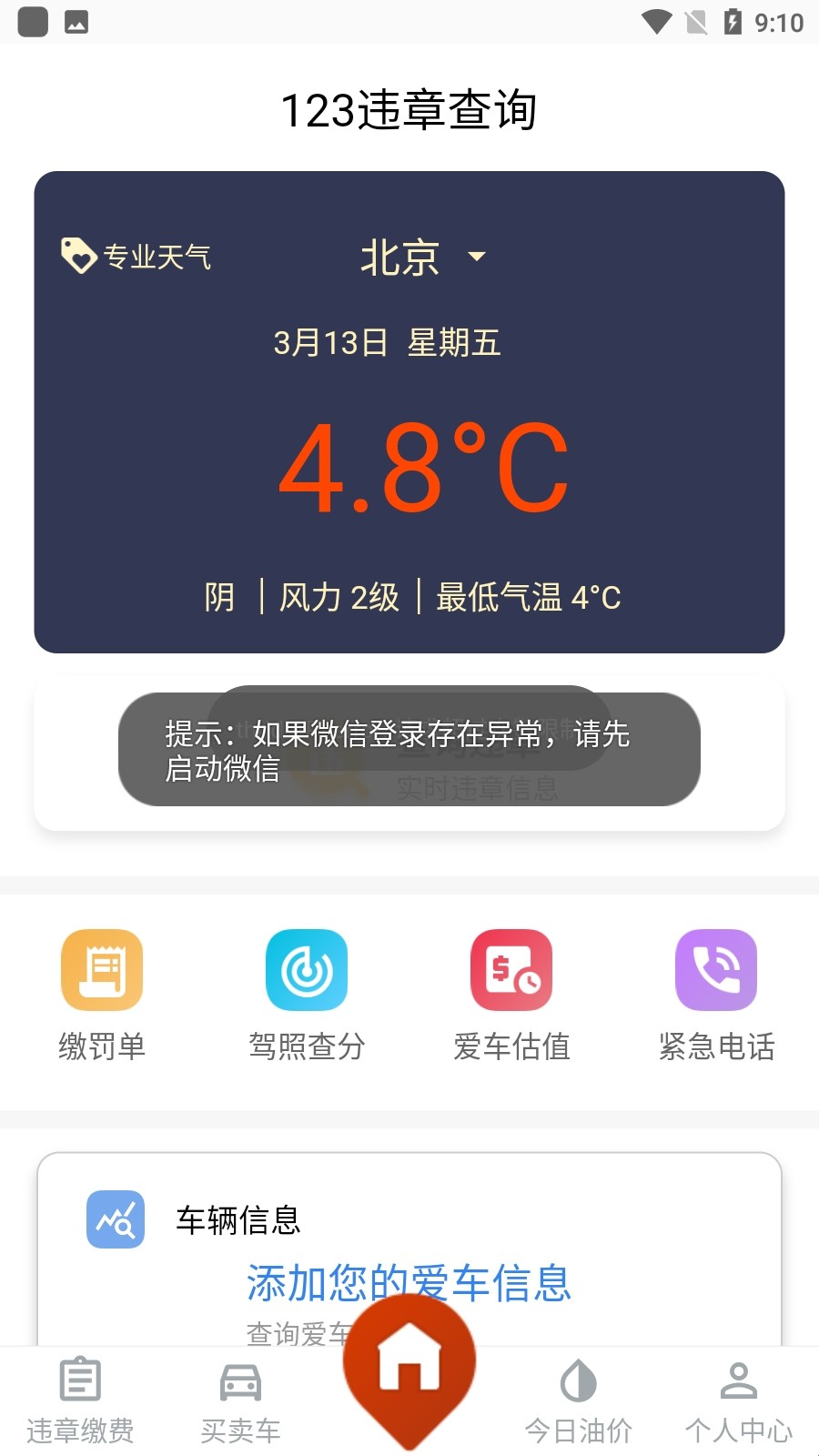Image resolution: width=819 pixels, height=1456 pixels.
Task: Open 爱车估值 car valuation
Action: pyautogui.click(x=511, y=995)
